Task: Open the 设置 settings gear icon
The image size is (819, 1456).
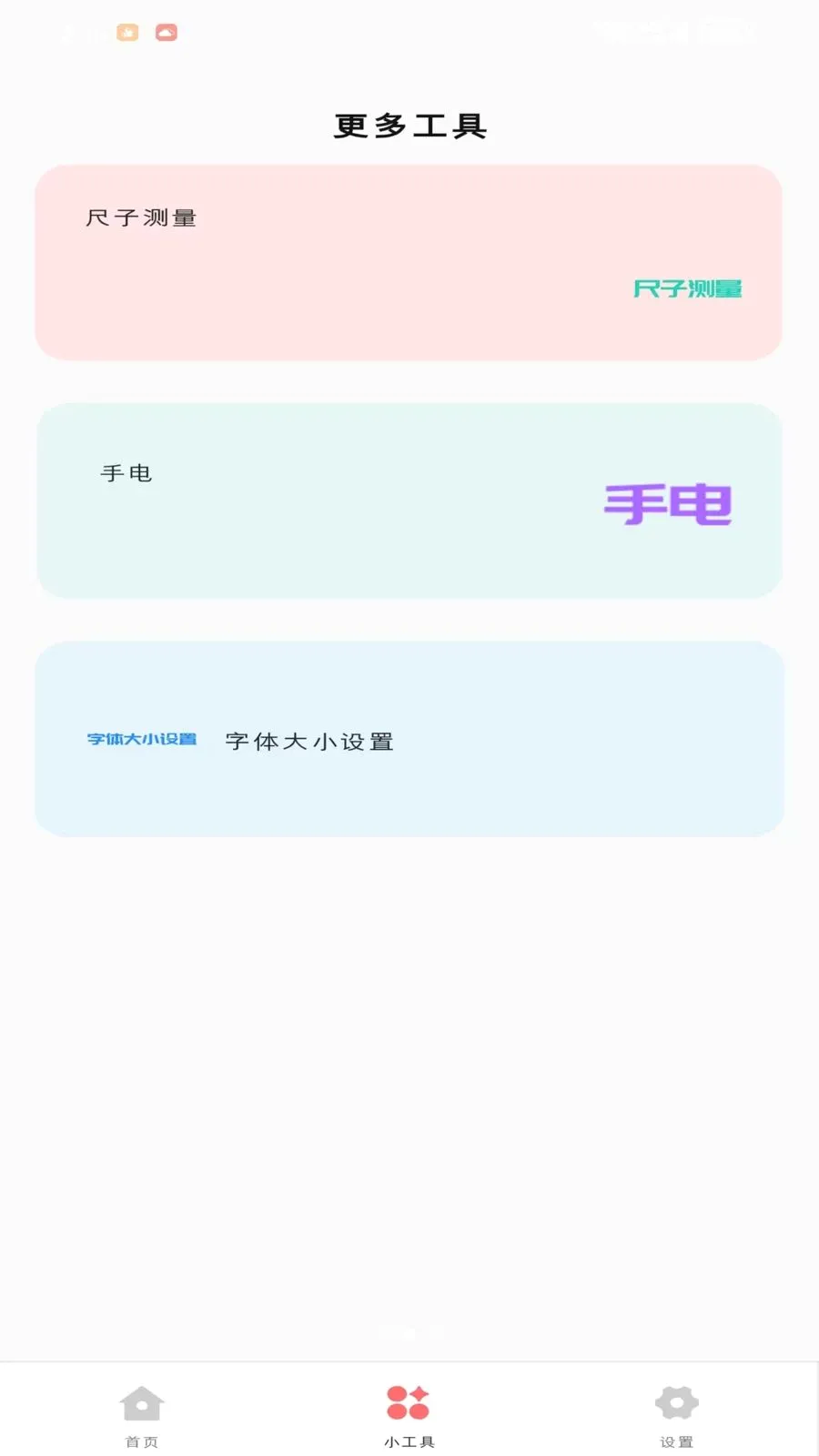Action: pos(676,1402)
